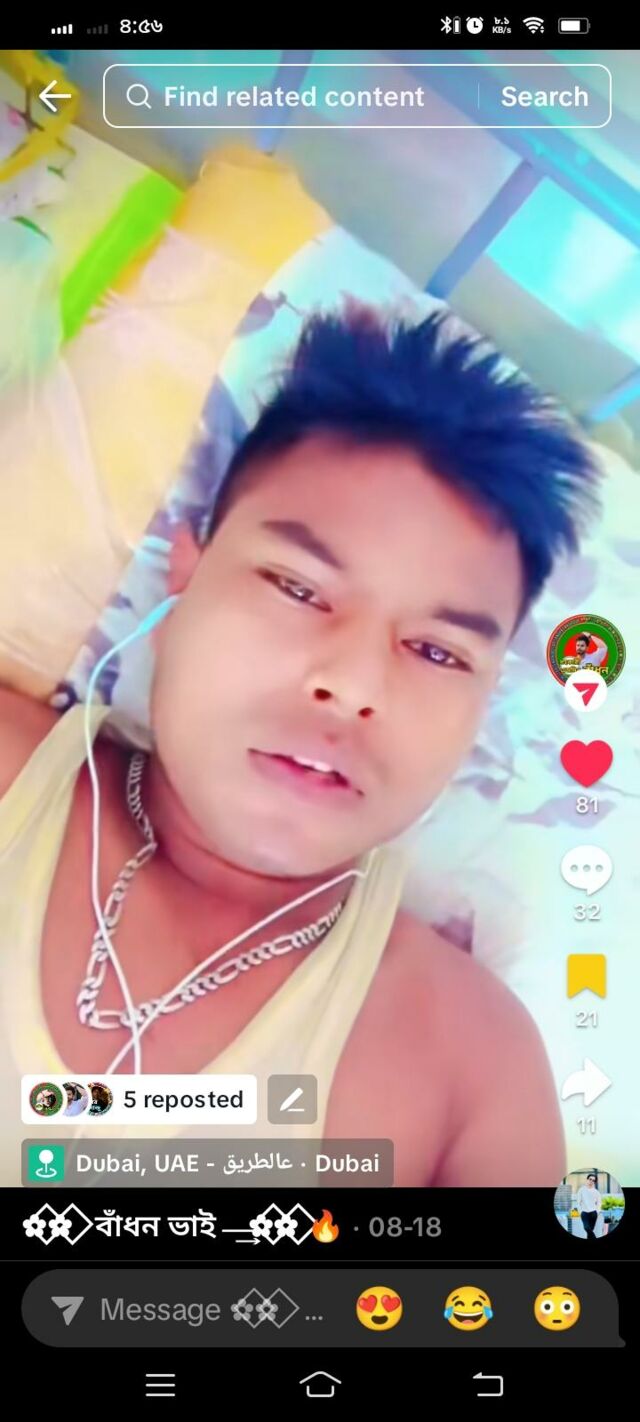Open the creator's profile avatar
This screenshot has height=1422, width=640.
[x=586, y=651]
